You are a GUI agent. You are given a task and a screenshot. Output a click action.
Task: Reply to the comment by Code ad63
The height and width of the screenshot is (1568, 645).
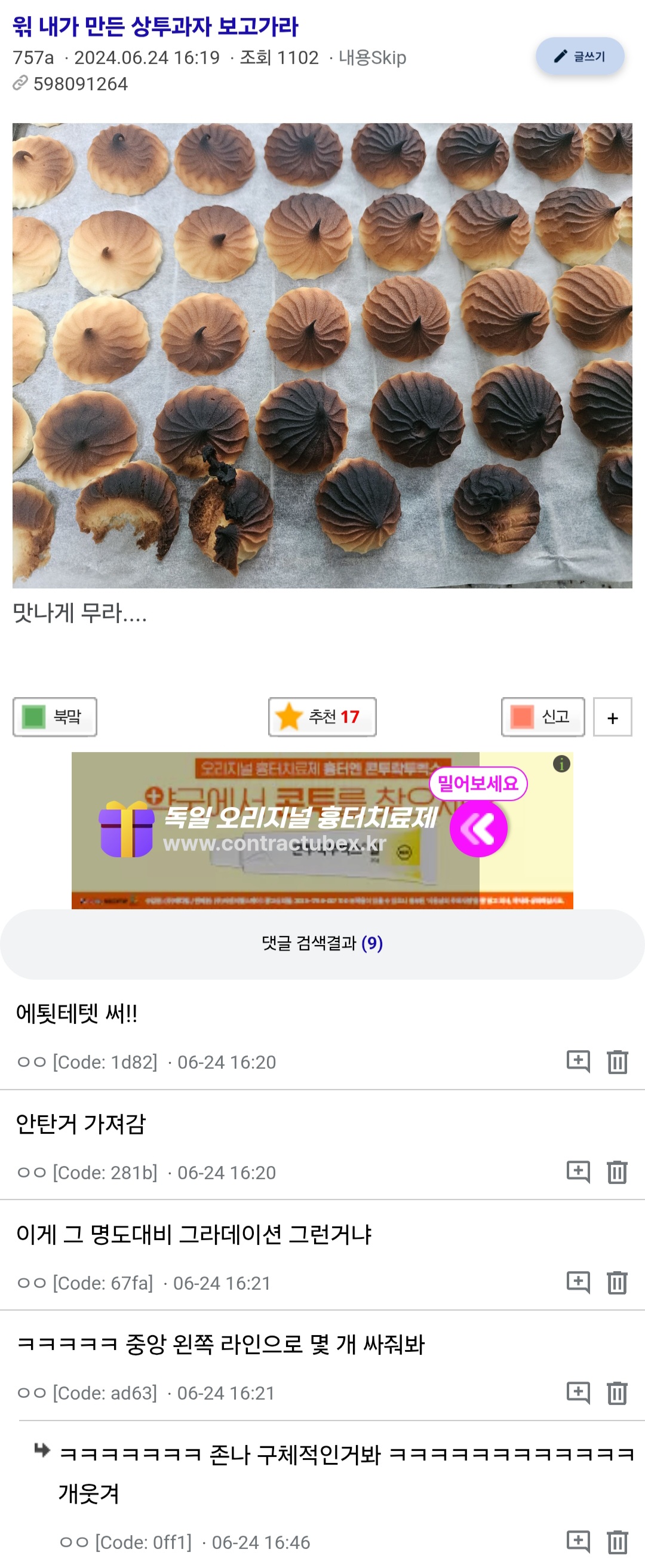[x=578, y=1392]
